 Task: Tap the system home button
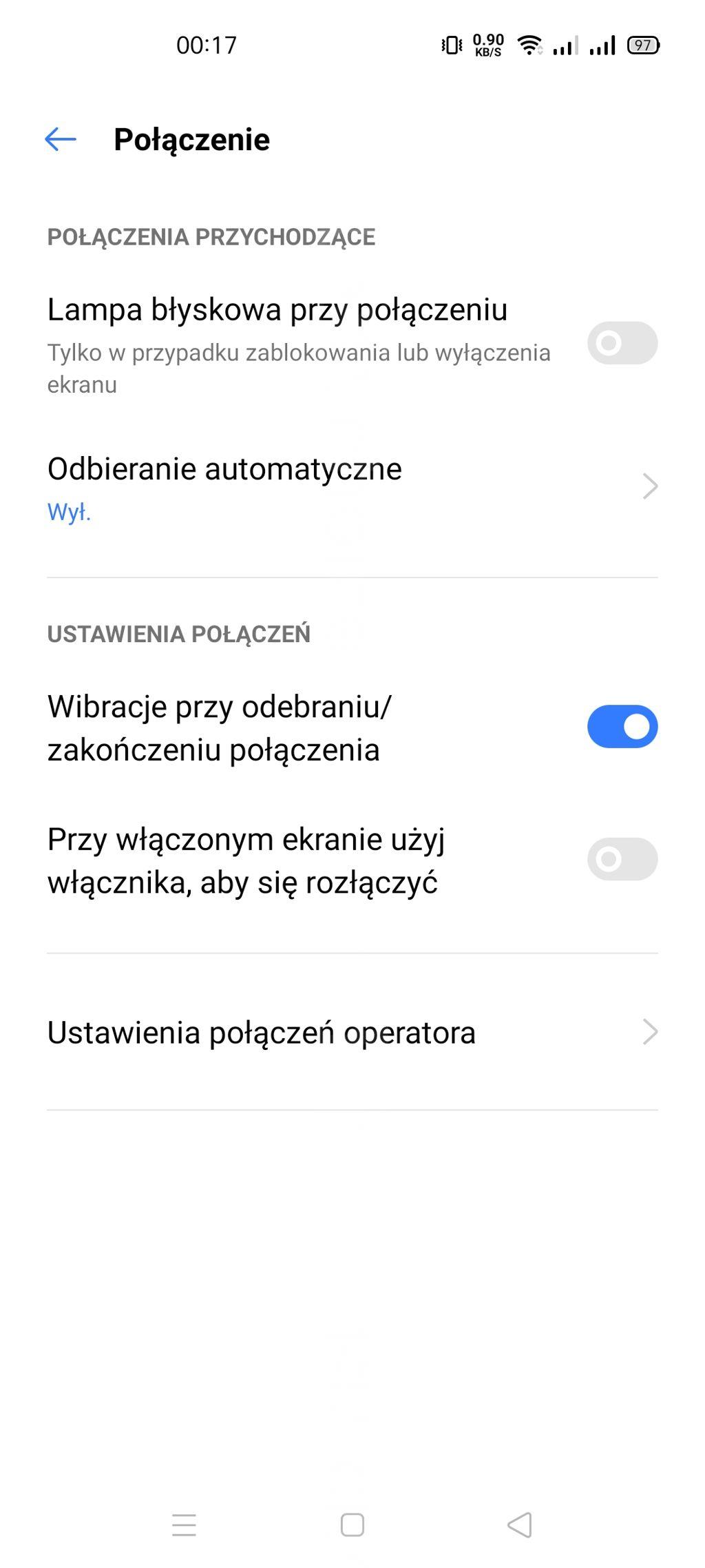coord(352,1525)
